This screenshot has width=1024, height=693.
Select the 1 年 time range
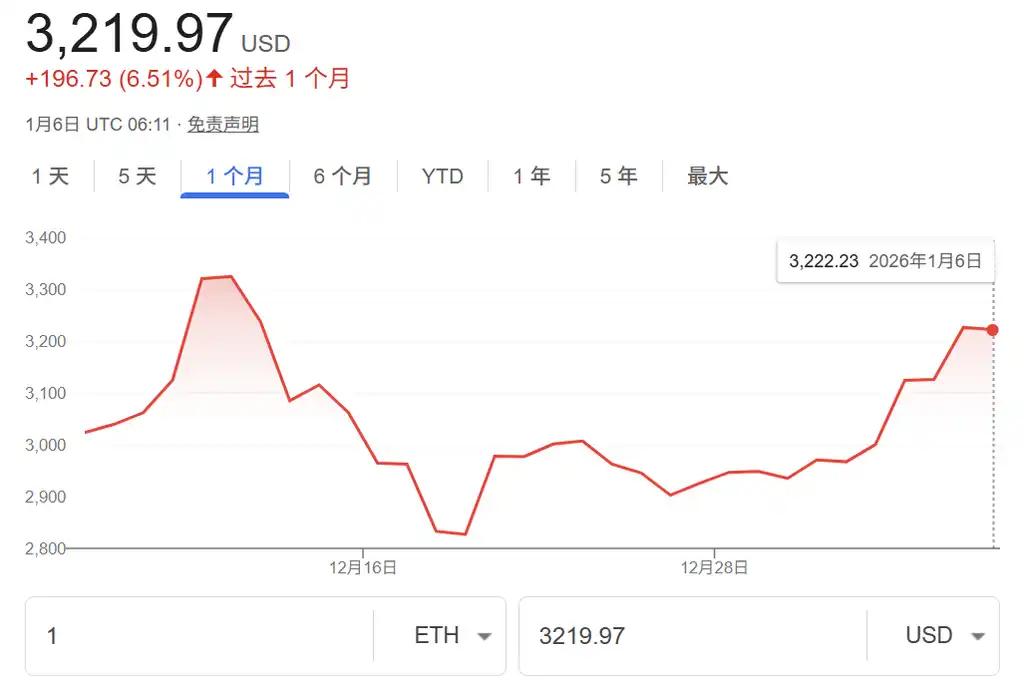click(x=532, y=177)
